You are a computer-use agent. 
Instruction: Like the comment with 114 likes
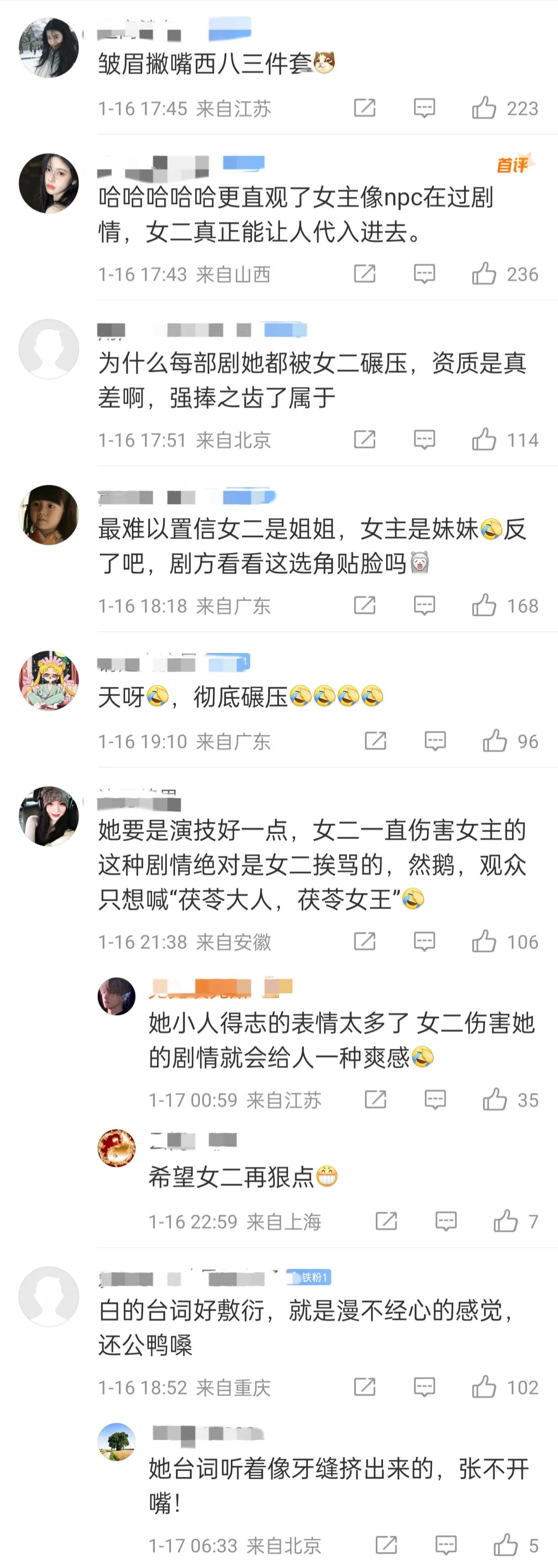484,440
